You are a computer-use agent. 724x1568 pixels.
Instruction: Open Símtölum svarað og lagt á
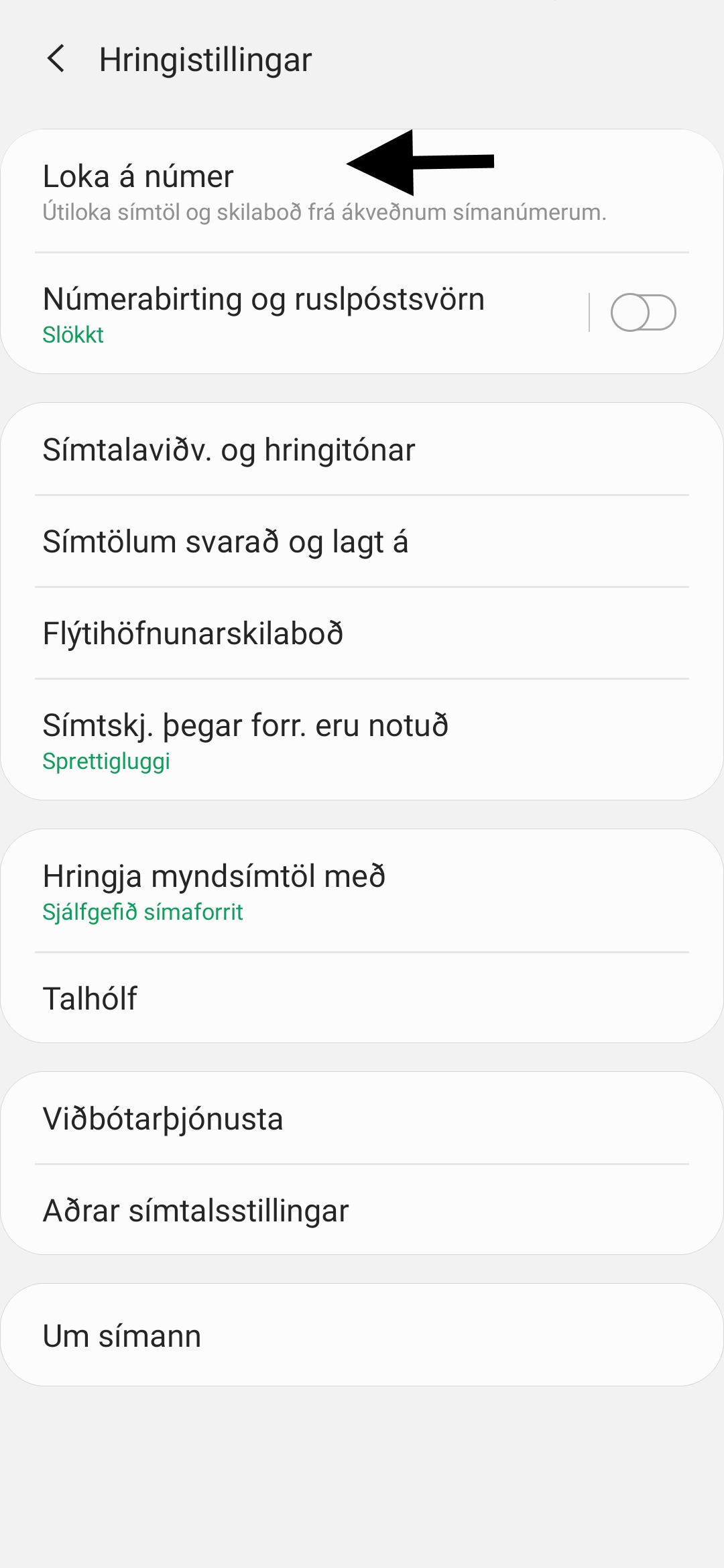pyautogui.click(x=362, y=541)
